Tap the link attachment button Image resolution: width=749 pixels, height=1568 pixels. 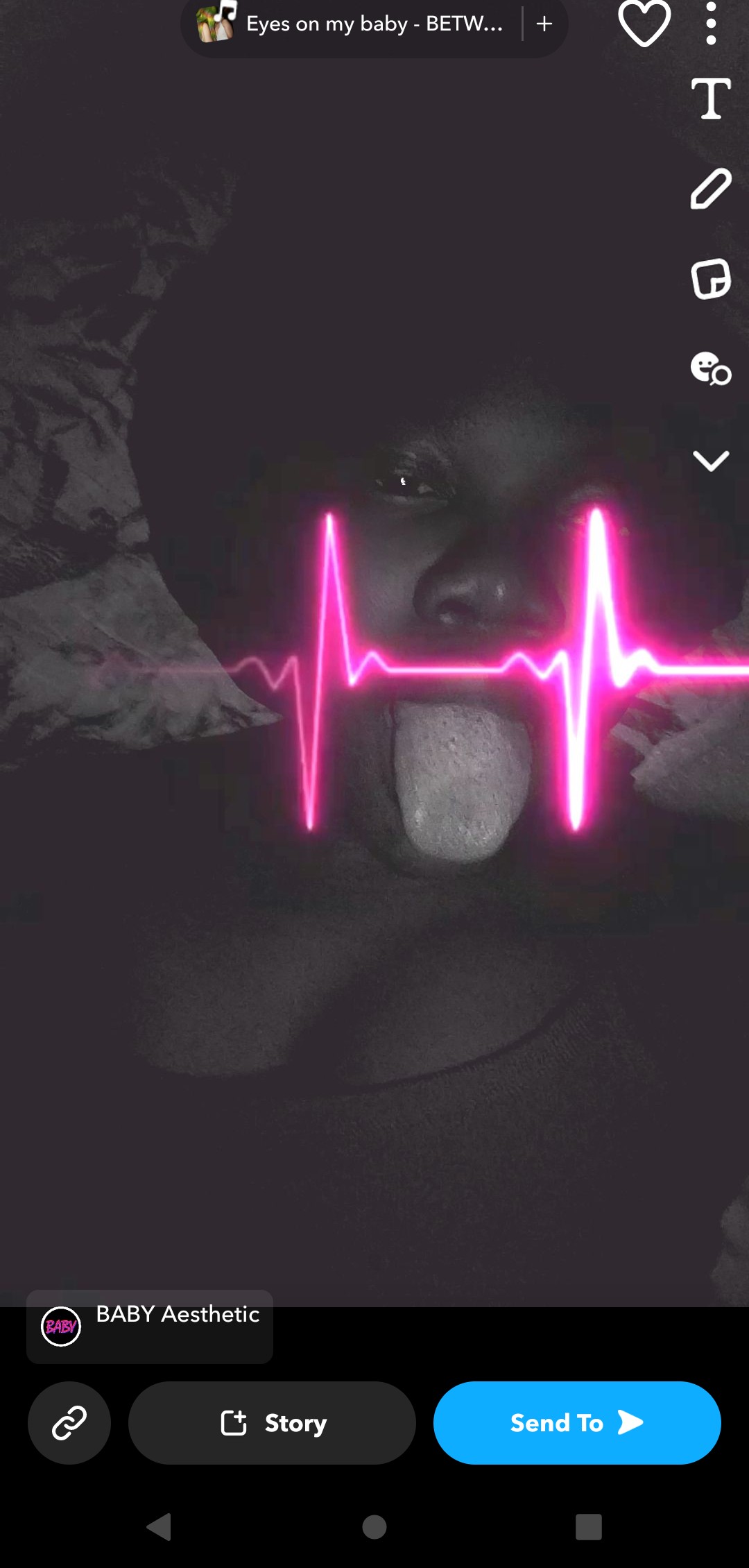(x=69, y=1423)
